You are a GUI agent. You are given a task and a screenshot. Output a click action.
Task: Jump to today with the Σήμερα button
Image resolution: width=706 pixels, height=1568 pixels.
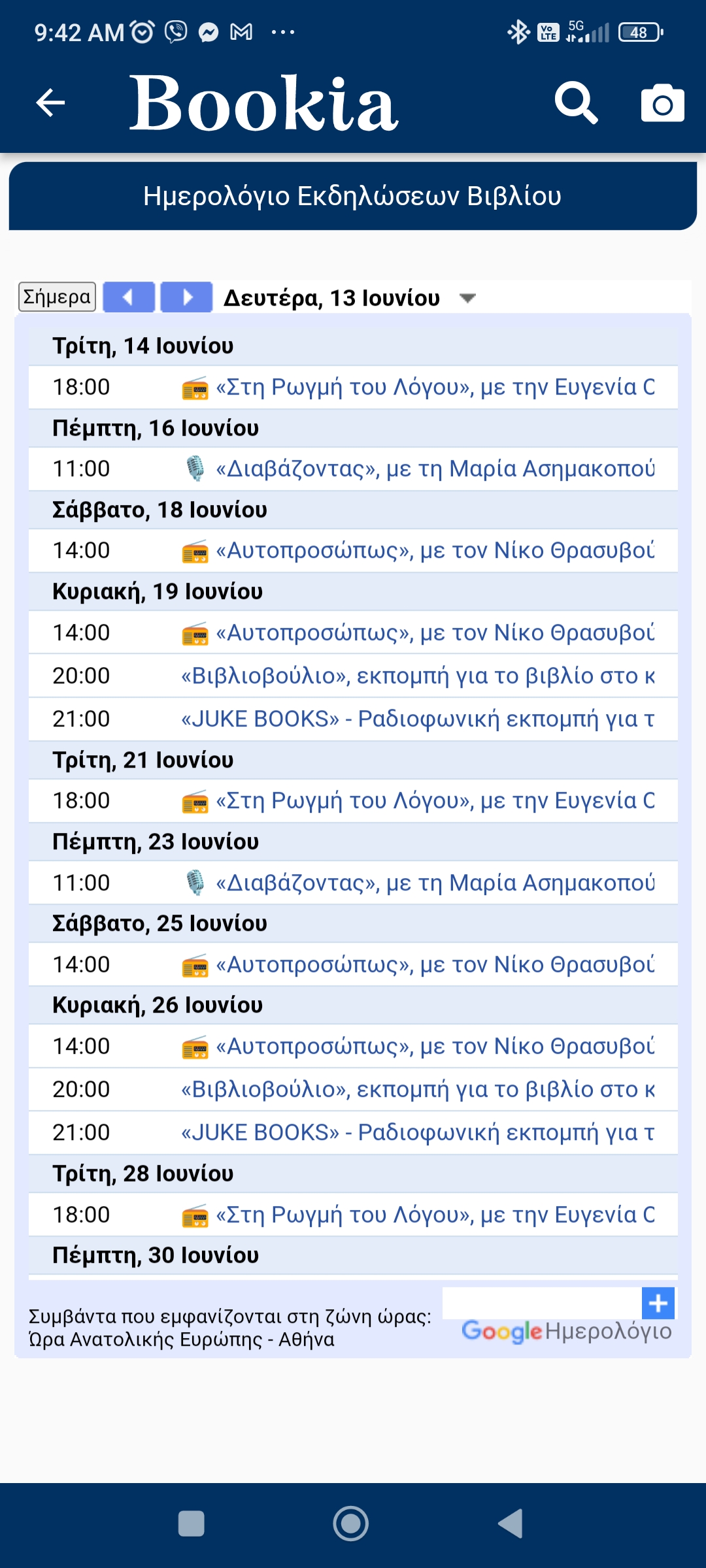click(x=57, y=297)
